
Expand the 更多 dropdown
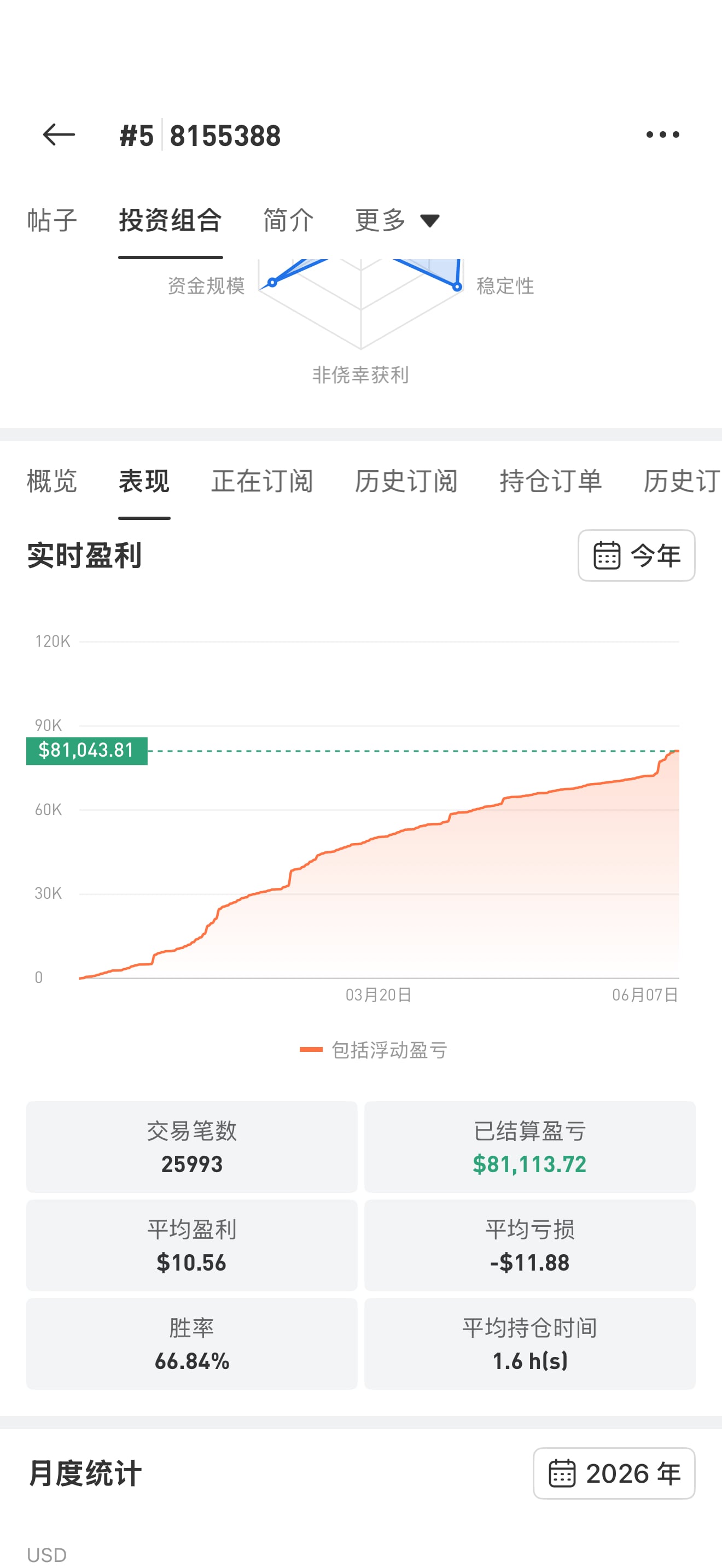(398, 220)
